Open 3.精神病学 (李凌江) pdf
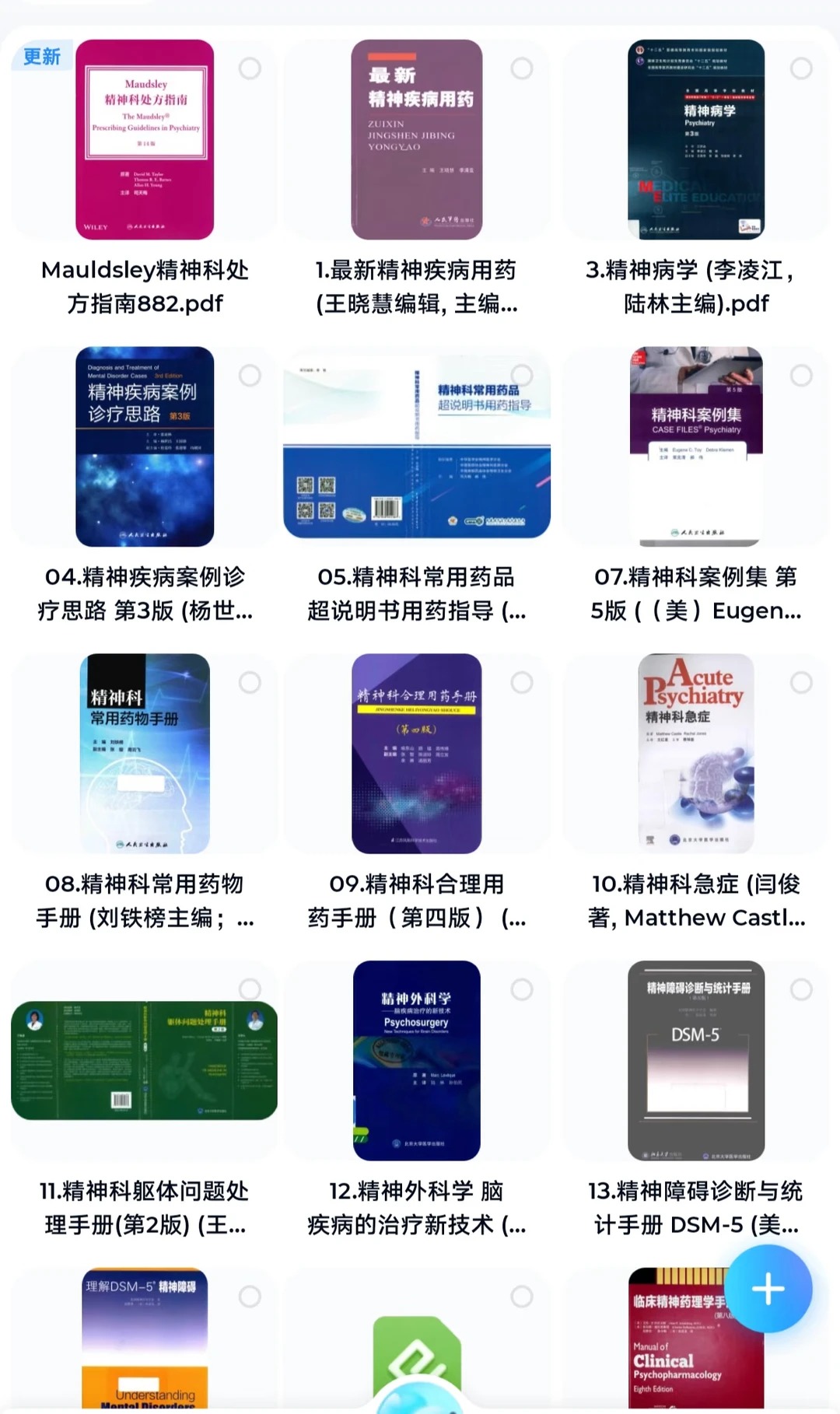Screen dimensions: 840x1414 point(695,140)
